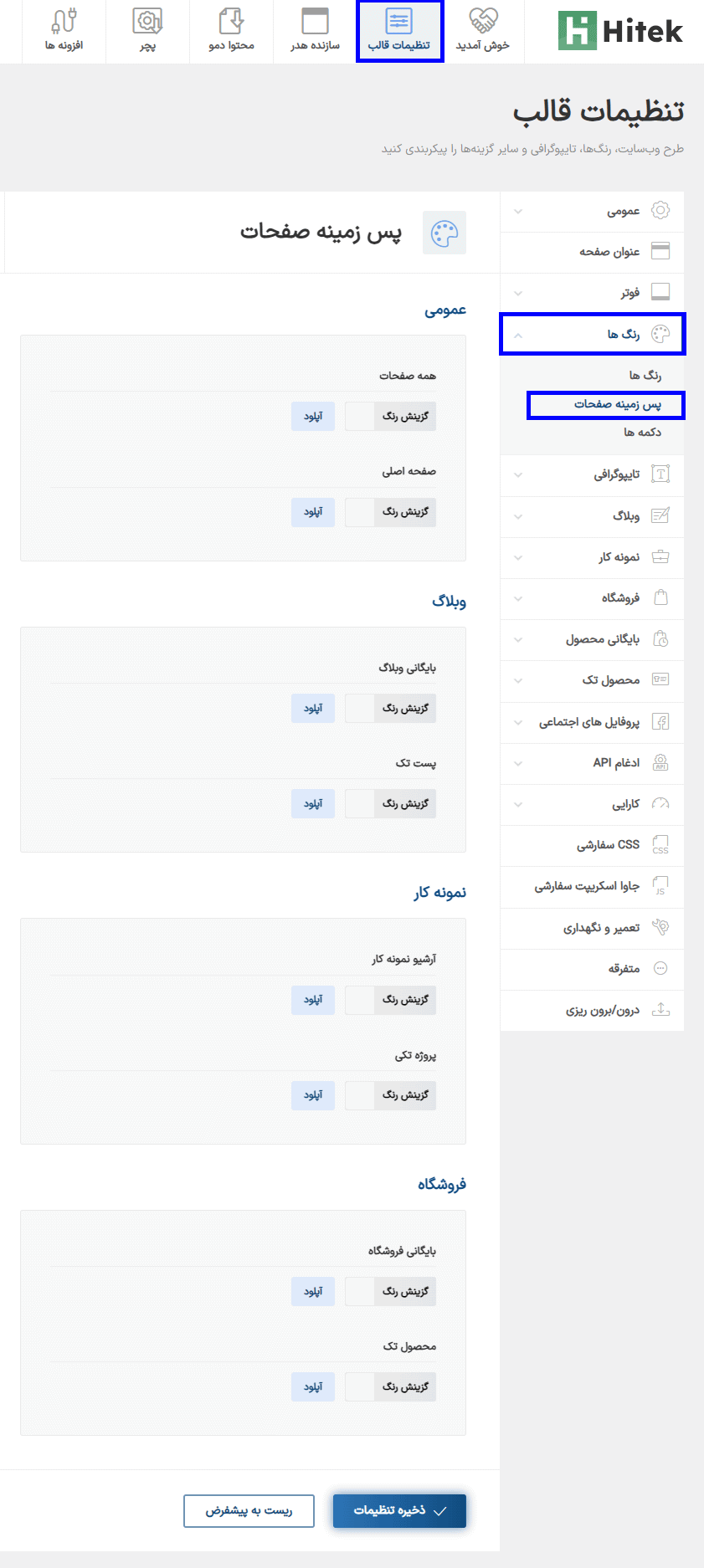Open درون/برون ریزی settings
Screen dimensions: 704x1568
(x=592, y=1010)
